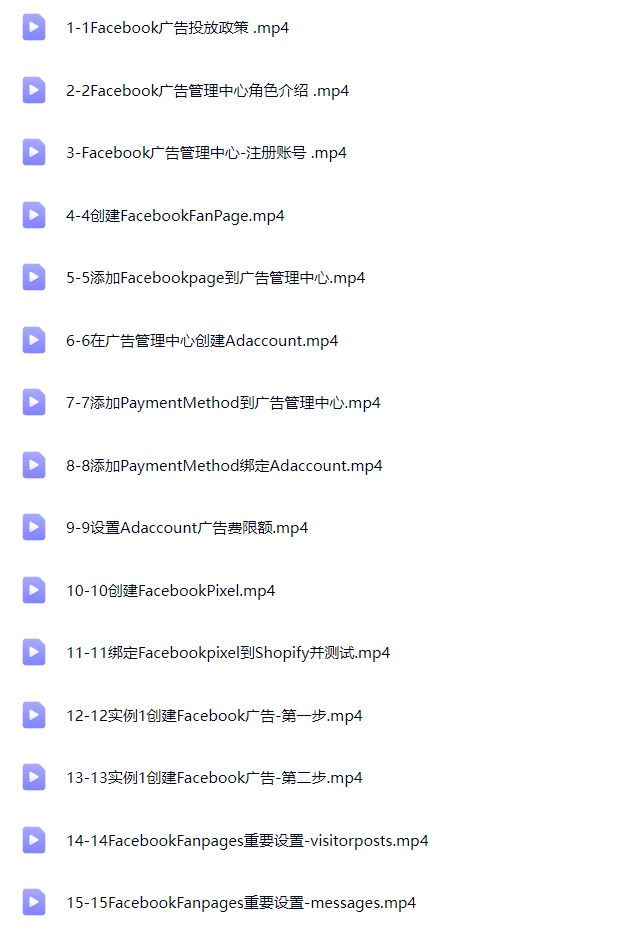The image size is (642, 929).
Task: Select 5-5添加Facebookpage到广告管理中心.mp4
Action: click(215, 278)
